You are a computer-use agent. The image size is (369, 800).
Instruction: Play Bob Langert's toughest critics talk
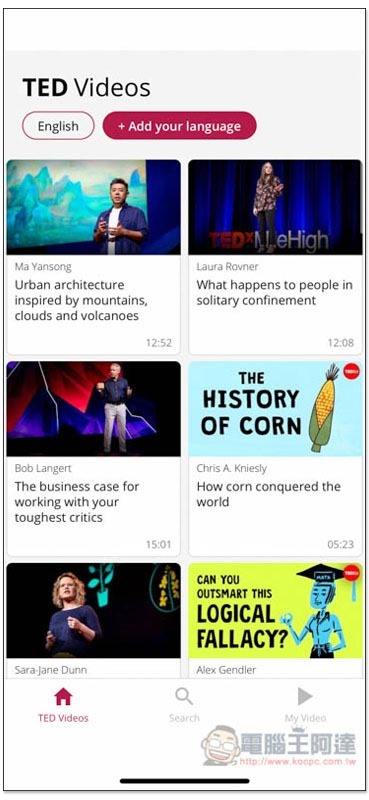(x=93, y=459)
